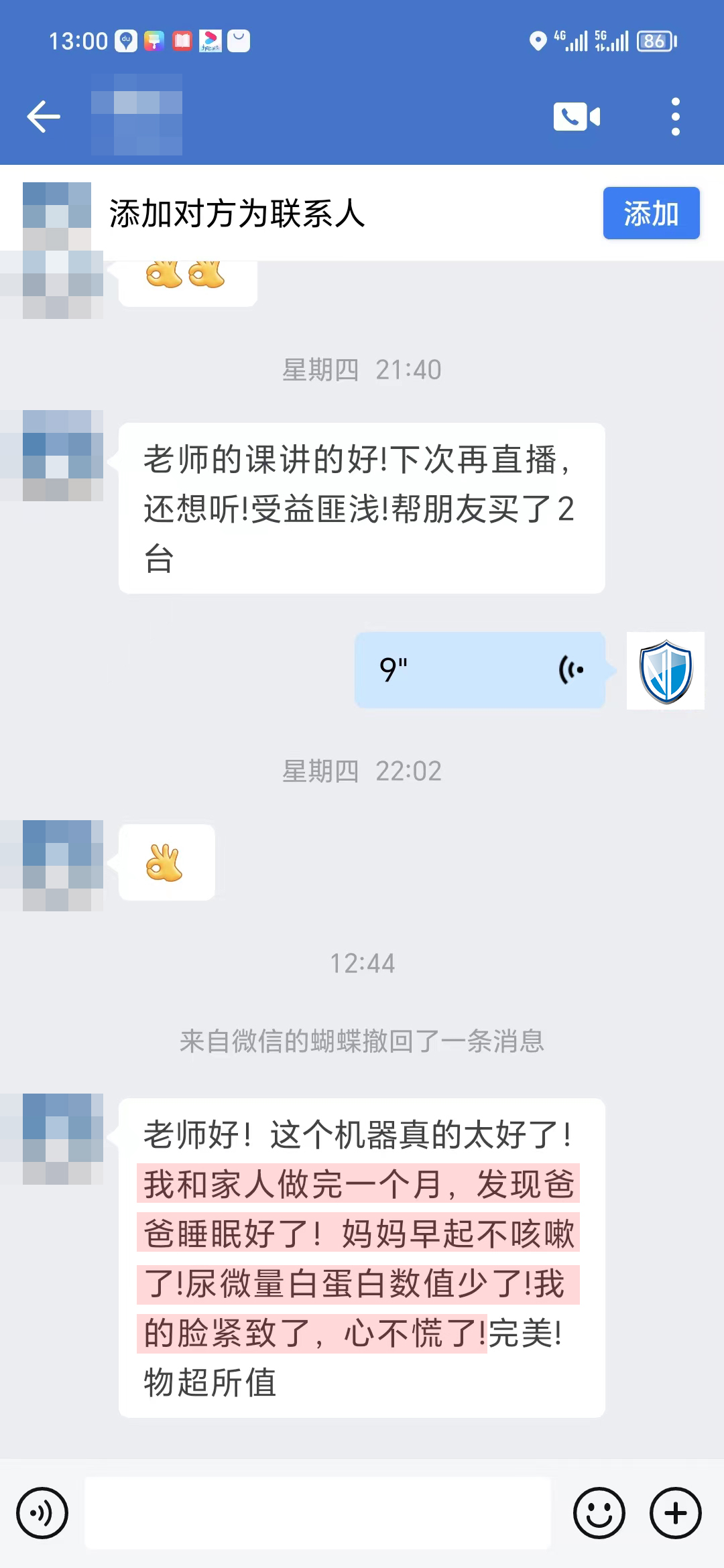724x1568 pixels.
Task: Open the three-dot chat options menu
Action: click(675, 115)
